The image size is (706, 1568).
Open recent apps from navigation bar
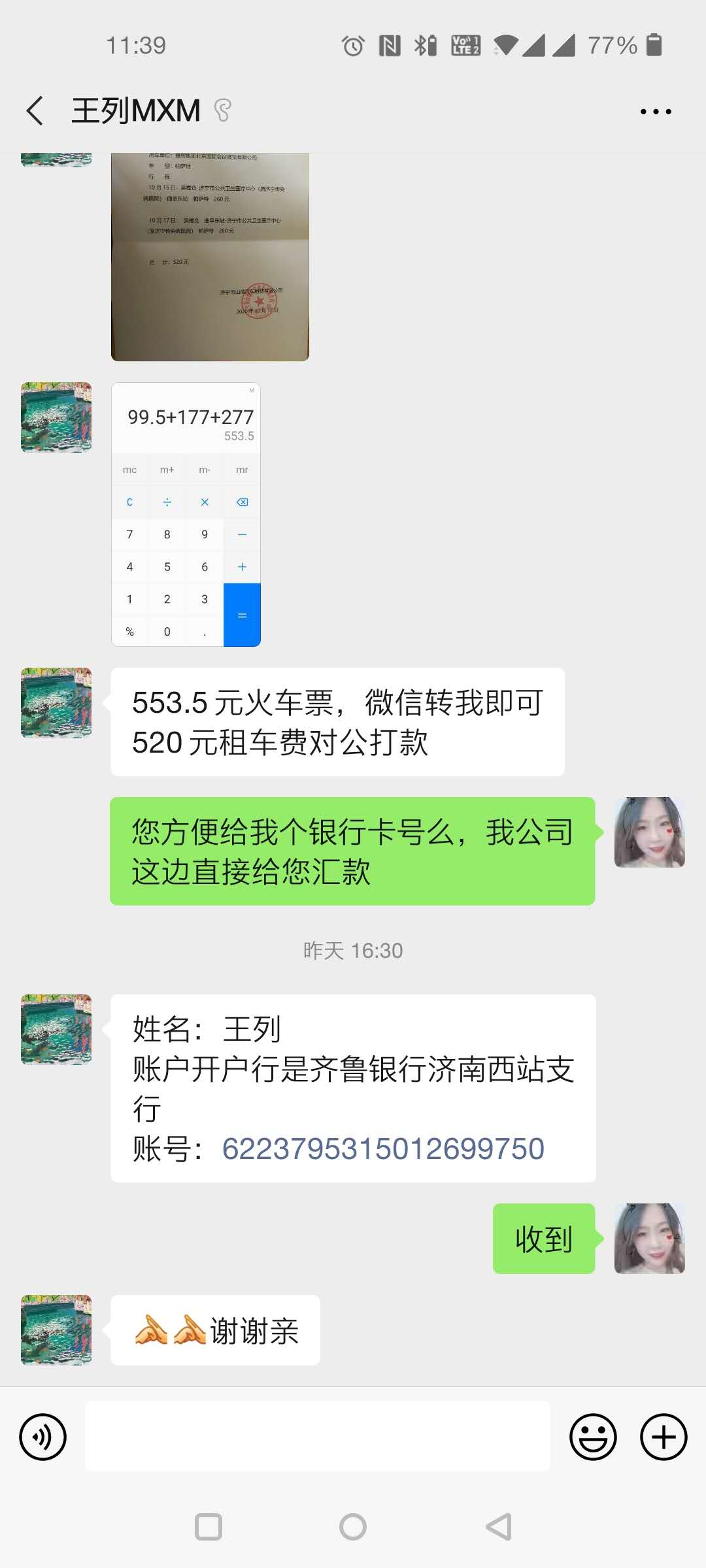(x=209, y=1527)
